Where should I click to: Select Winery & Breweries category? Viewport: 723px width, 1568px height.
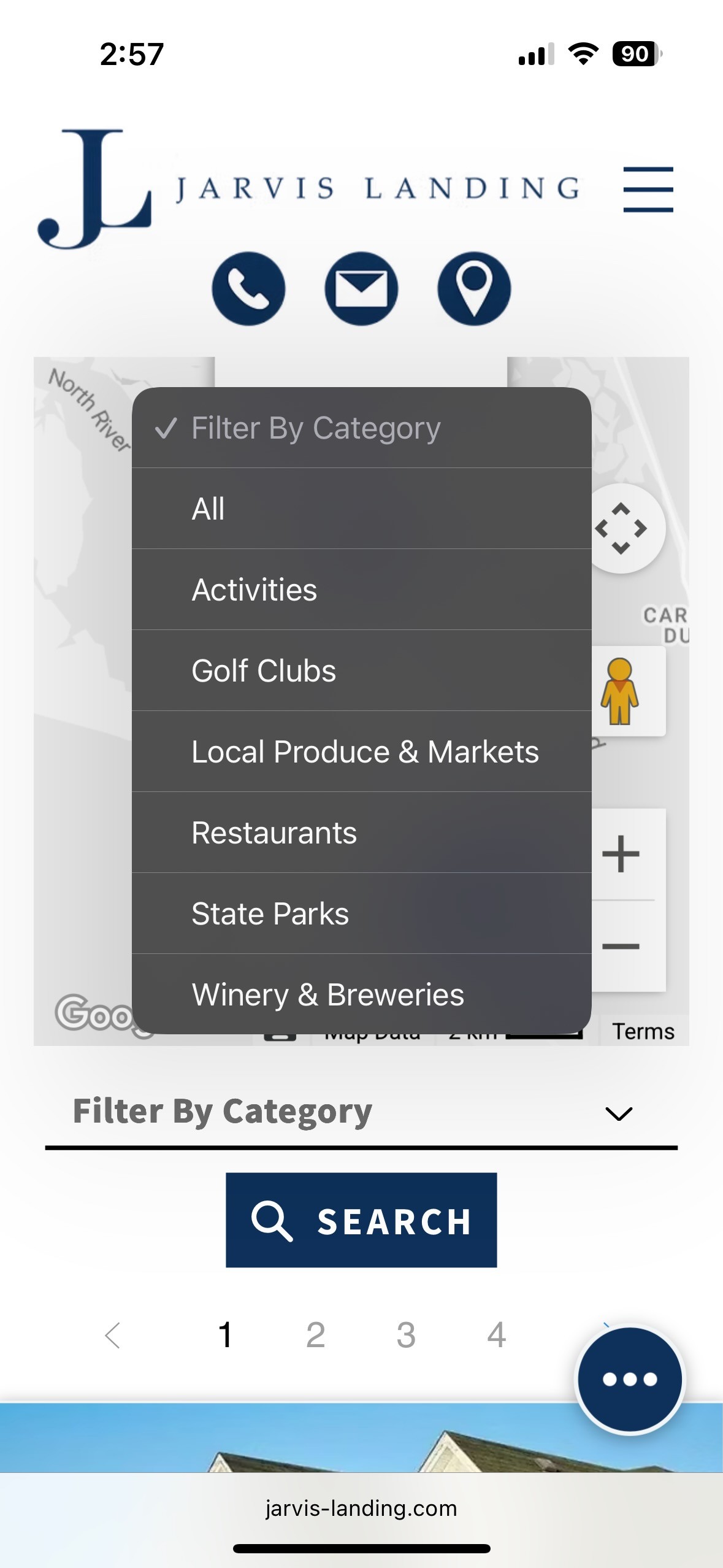(361, 994)
